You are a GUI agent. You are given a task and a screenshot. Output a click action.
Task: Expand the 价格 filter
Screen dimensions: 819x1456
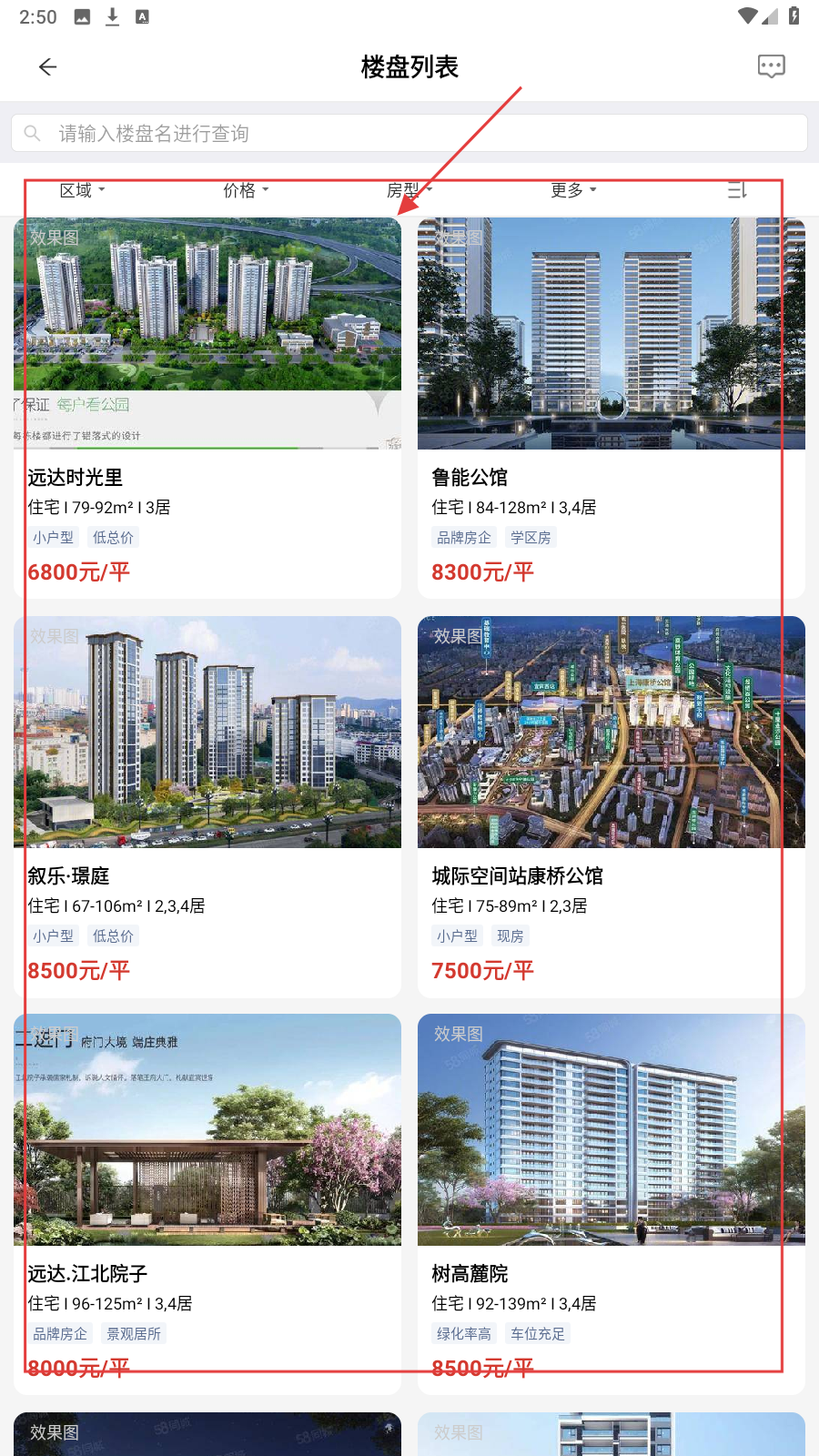(246, 190)
